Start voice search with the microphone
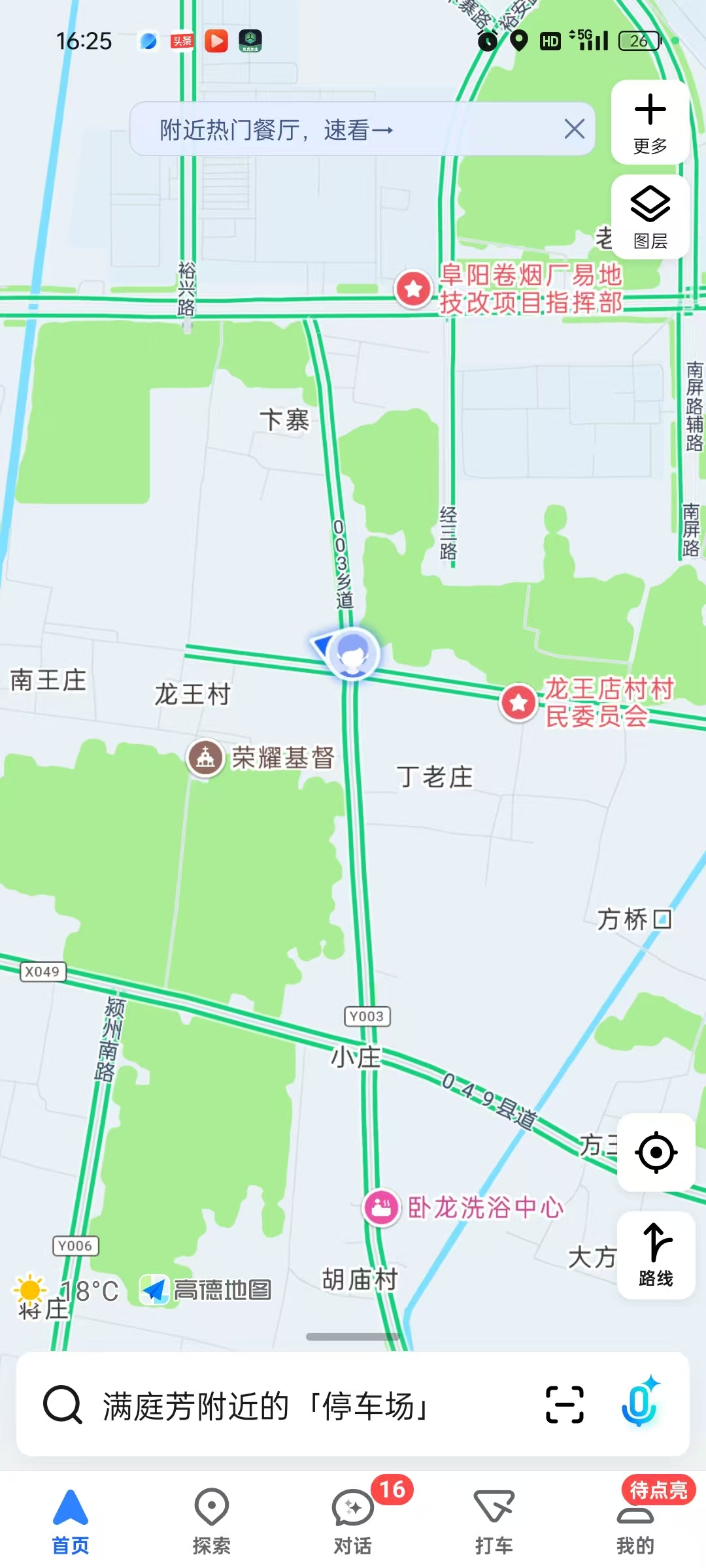 pyautogui.click(x=640, y=1403)
